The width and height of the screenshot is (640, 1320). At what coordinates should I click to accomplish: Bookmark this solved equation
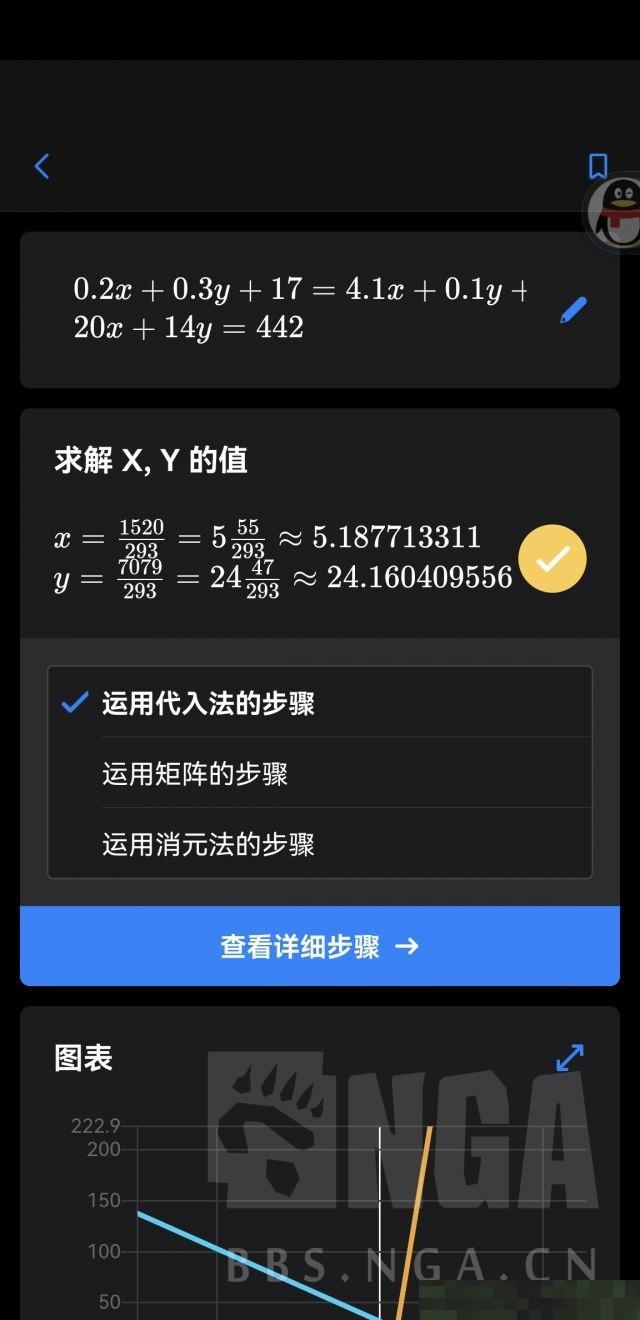click(x=598, y=166)
